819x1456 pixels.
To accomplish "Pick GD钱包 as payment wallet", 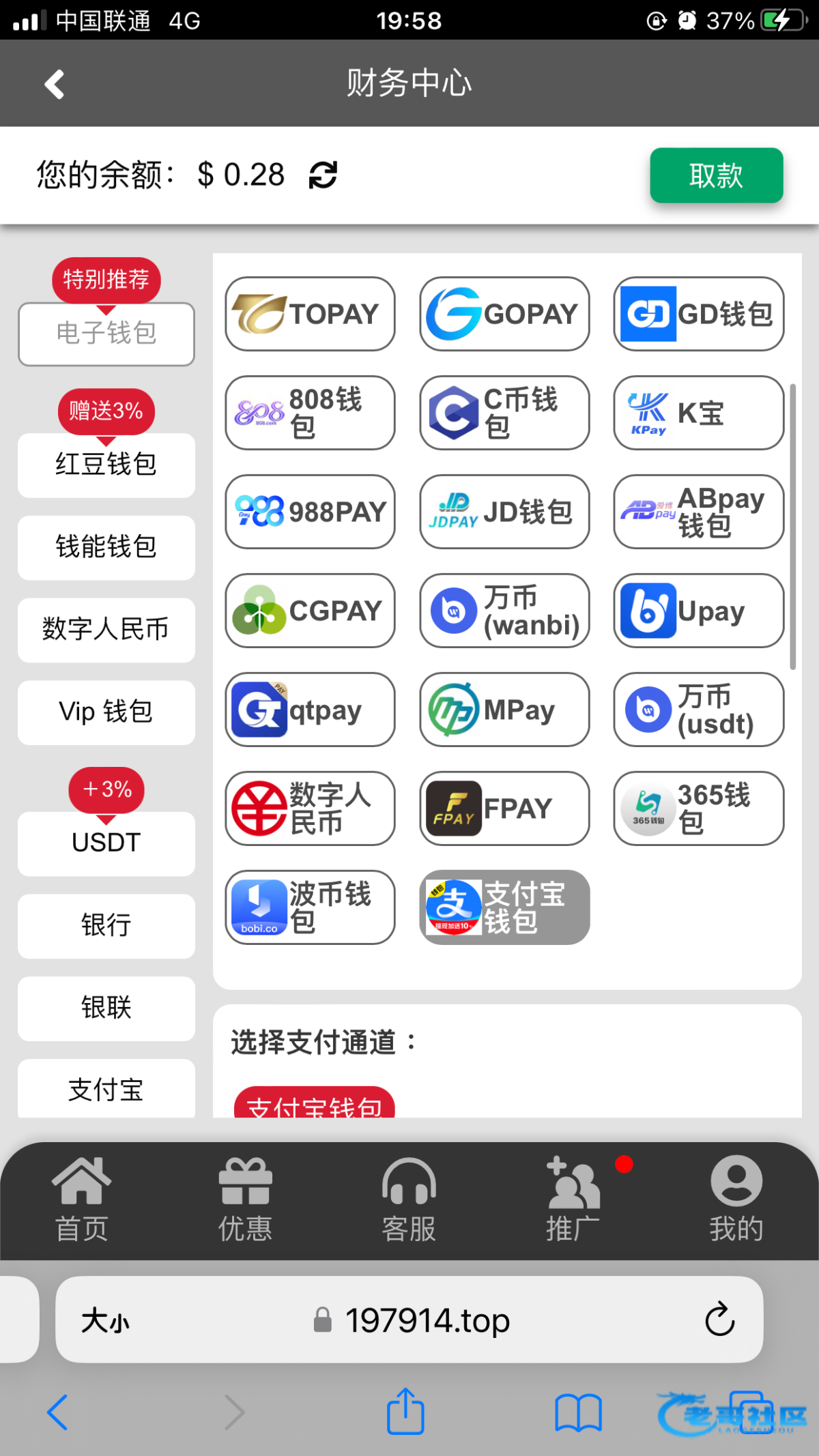I will point(698,314).
